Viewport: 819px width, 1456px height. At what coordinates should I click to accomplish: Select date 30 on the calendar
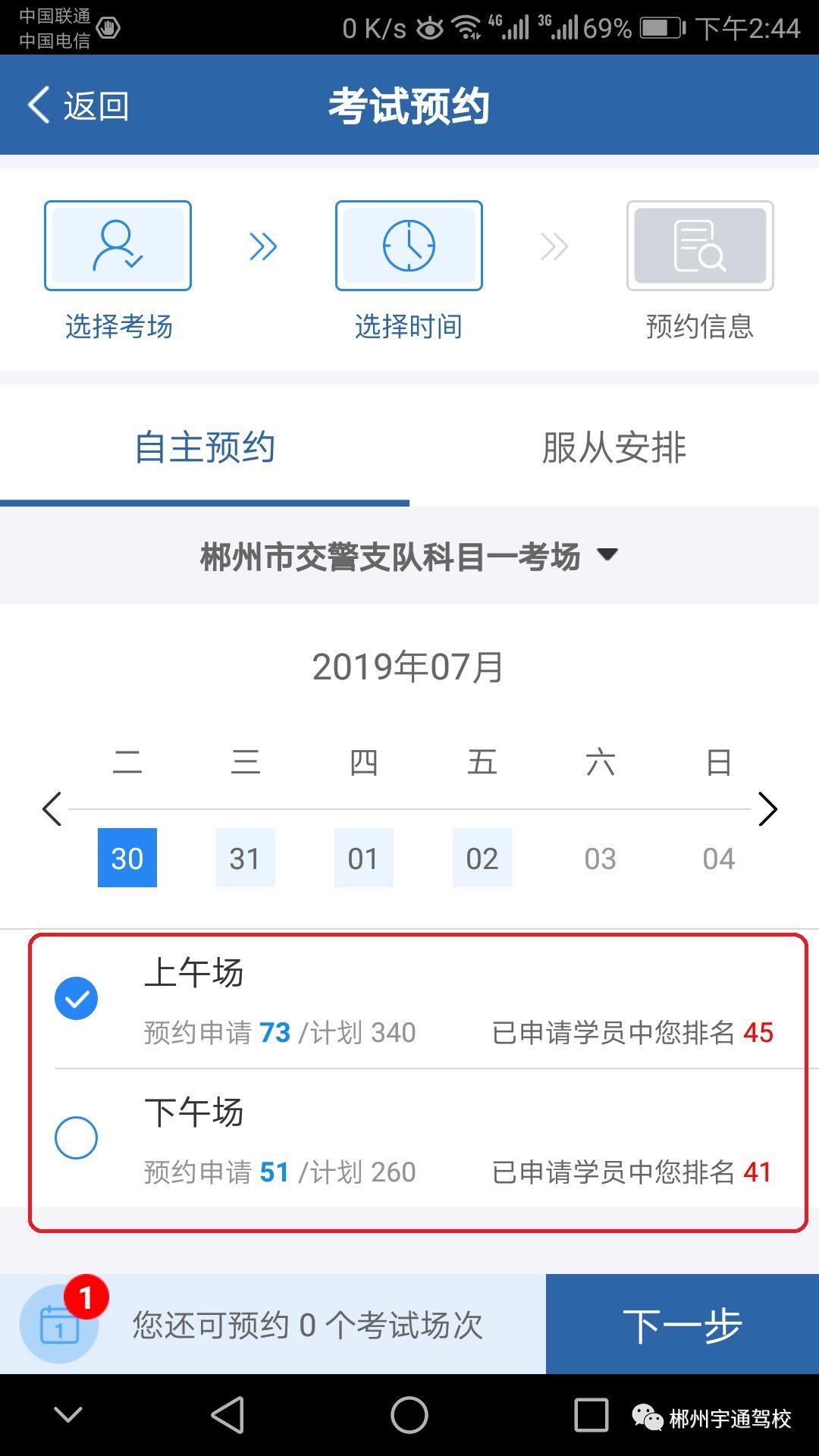point(127,858)
